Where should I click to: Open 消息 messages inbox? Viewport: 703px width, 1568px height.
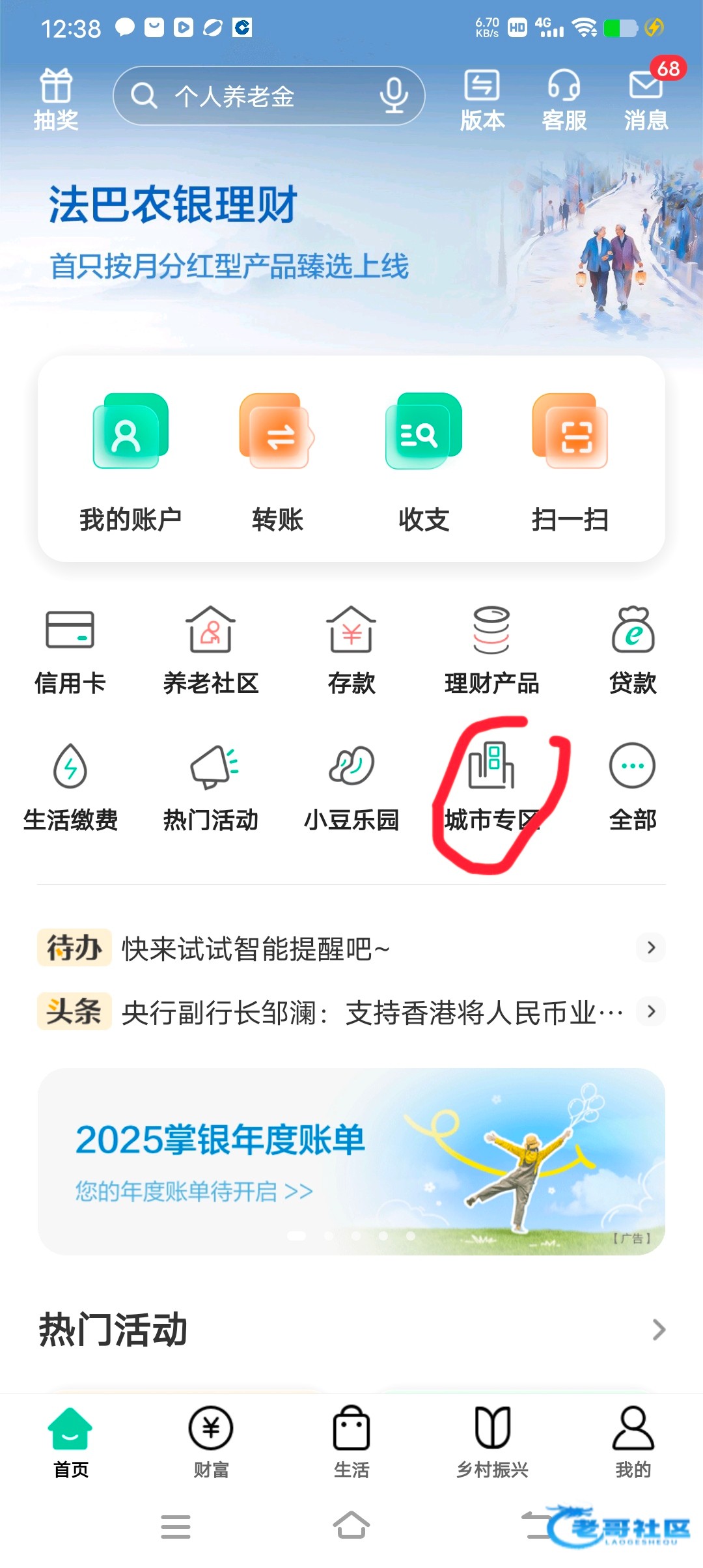click(x=646, y=99)
